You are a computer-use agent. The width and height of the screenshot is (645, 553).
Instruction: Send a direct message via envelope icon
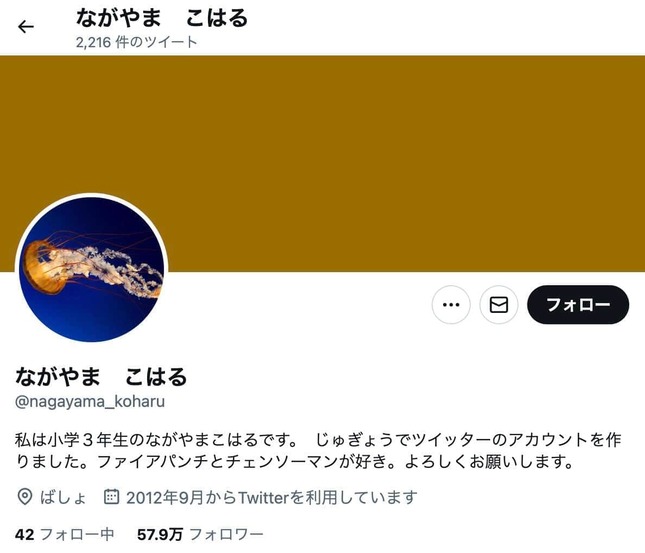pyautogui.click(x=499, y=305)
